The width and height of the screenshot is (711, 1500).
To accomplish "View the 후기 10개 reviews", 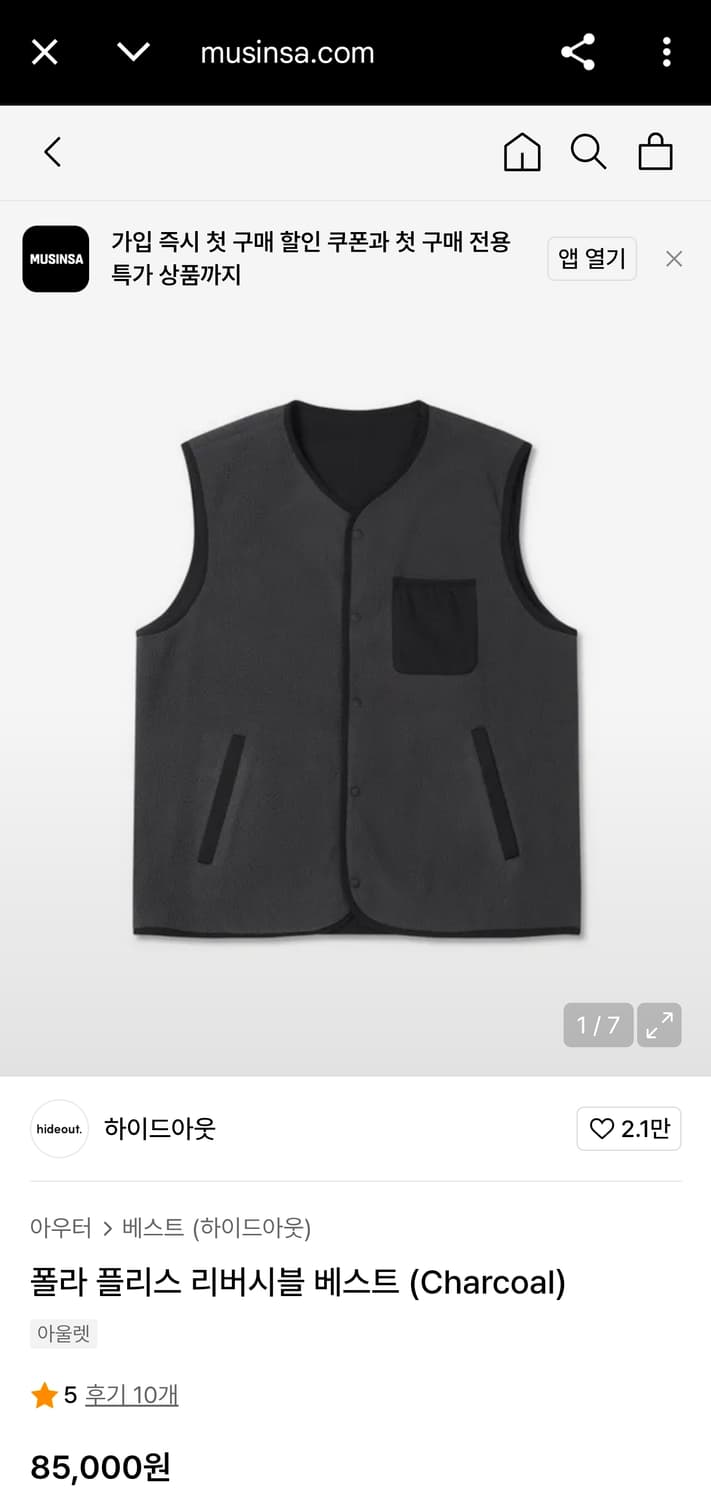I will click(131, 1395).
